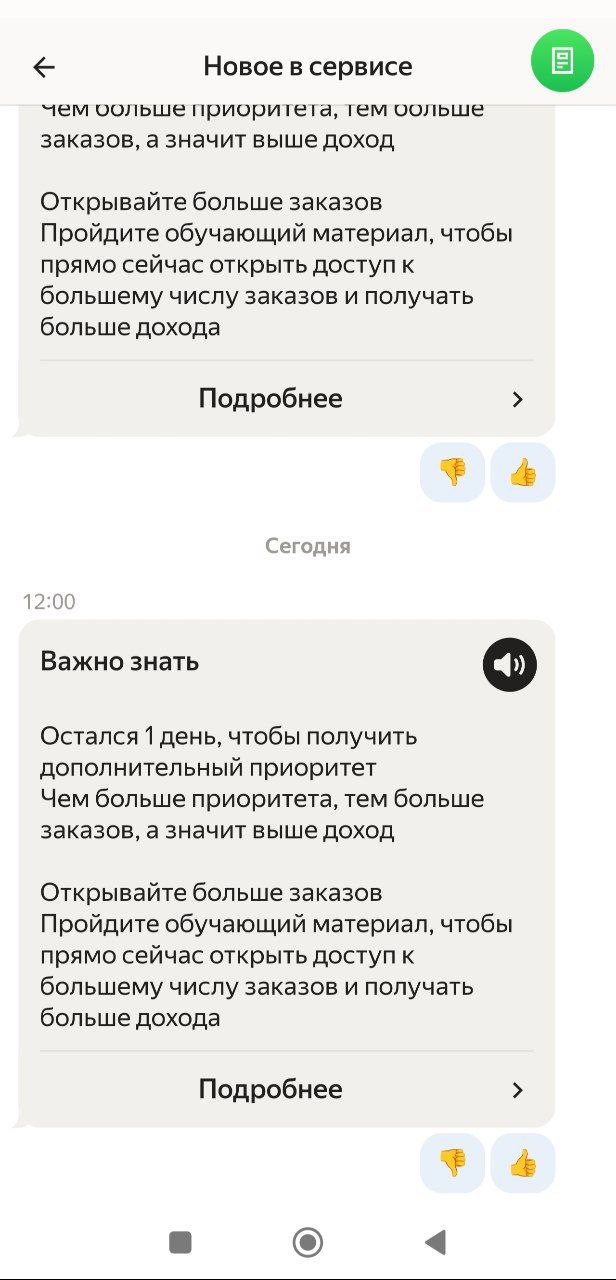
Task: Dislike the upper message with thumbs down
Action: tap(453, 472)
